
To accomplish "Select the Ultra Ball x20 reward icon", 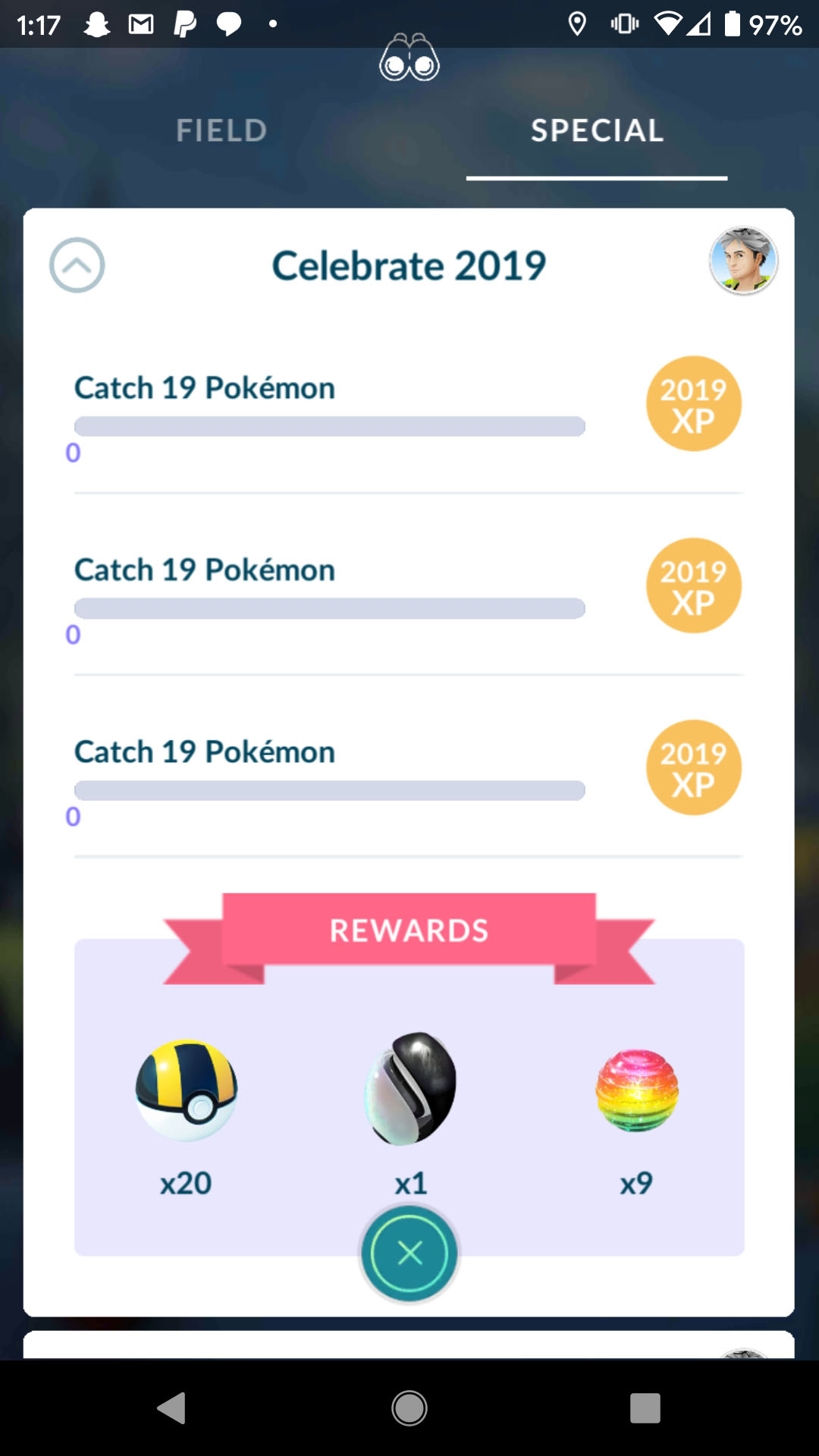I will (186, 1090).
